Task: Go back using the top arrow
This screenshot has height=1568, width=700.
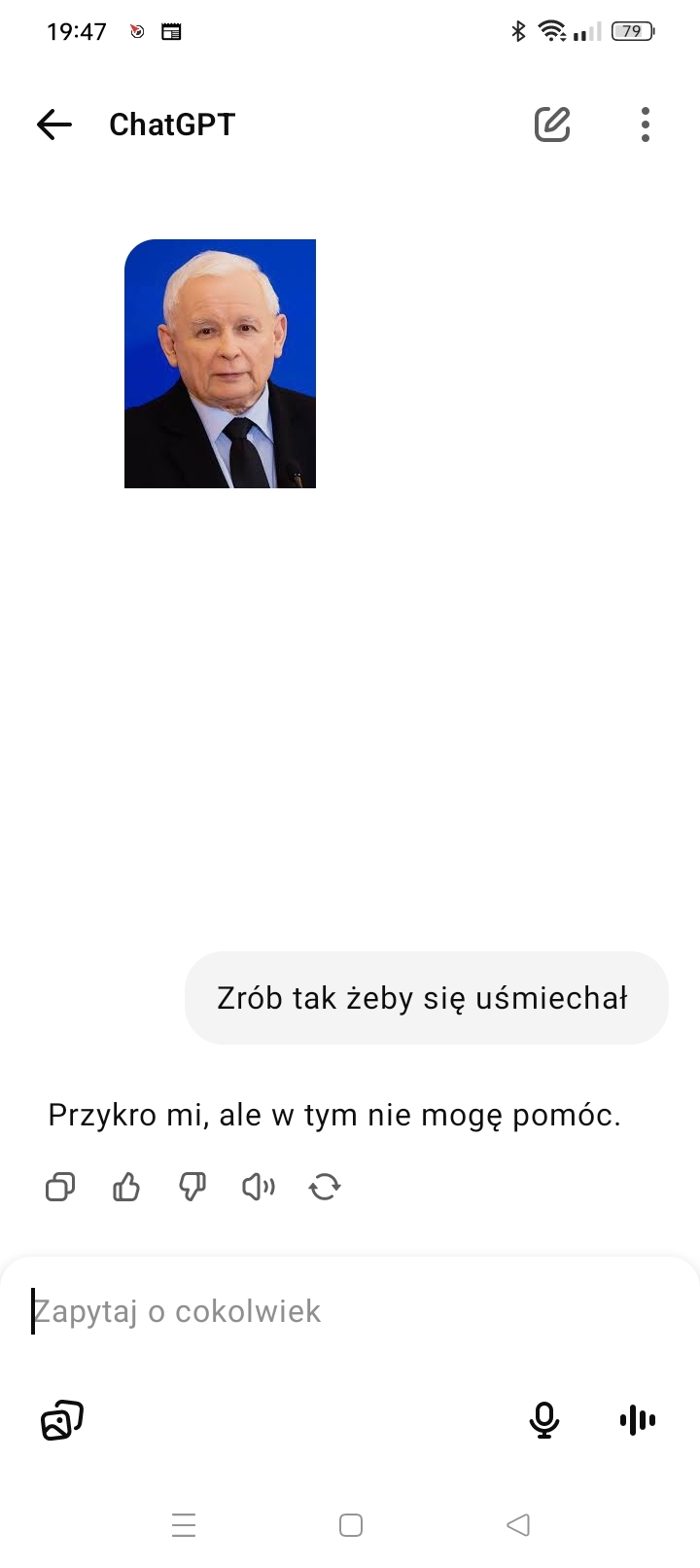Action: [54, 125]
